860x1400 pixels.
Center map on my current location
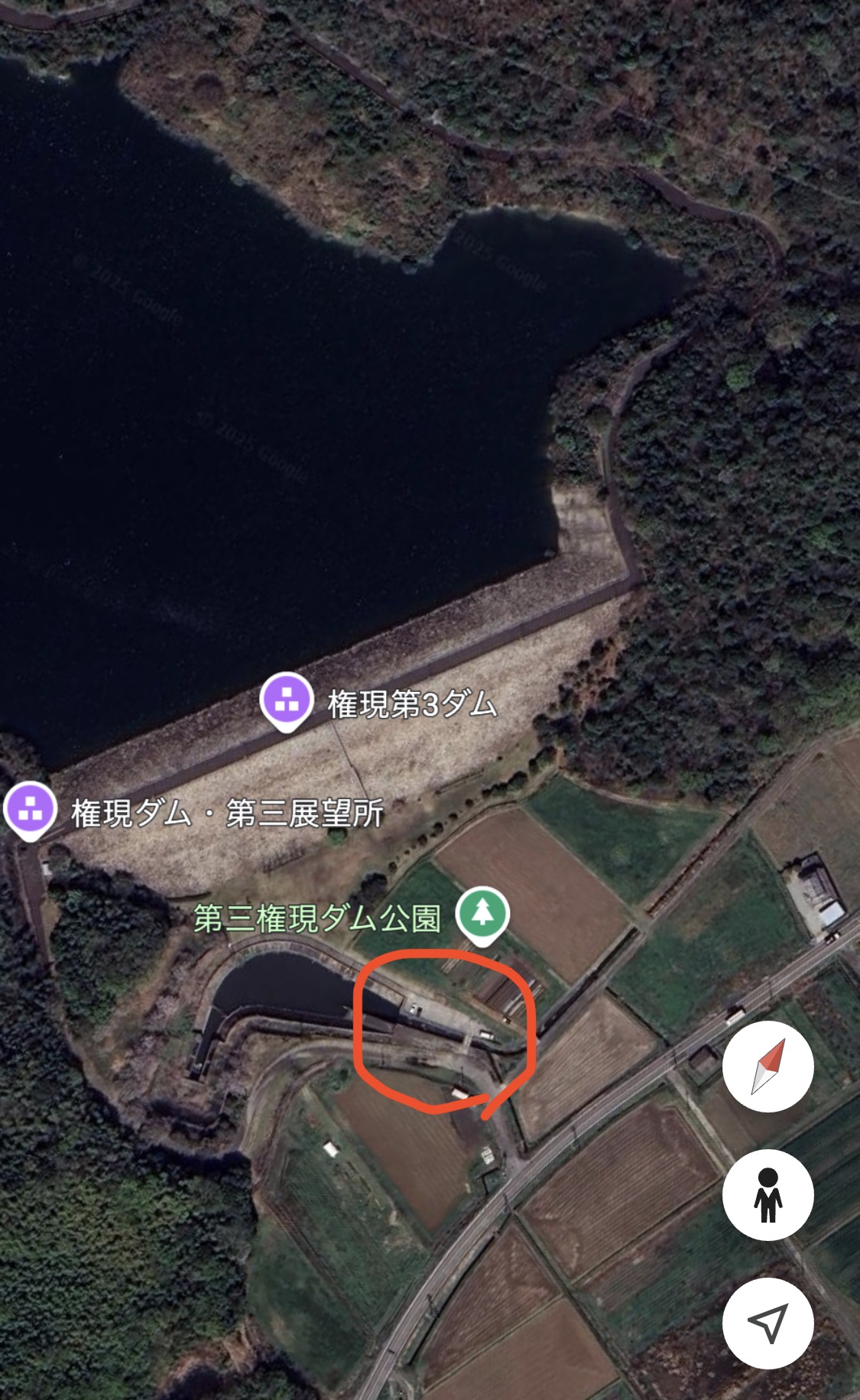(768, 1323)
